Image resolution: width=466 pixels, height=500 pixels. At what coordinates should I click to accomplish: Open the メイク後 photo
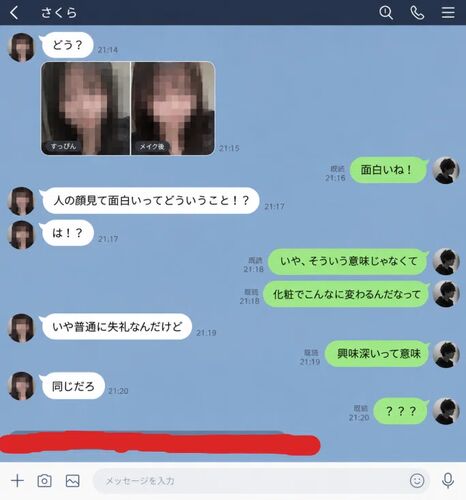tap(173, 108)
